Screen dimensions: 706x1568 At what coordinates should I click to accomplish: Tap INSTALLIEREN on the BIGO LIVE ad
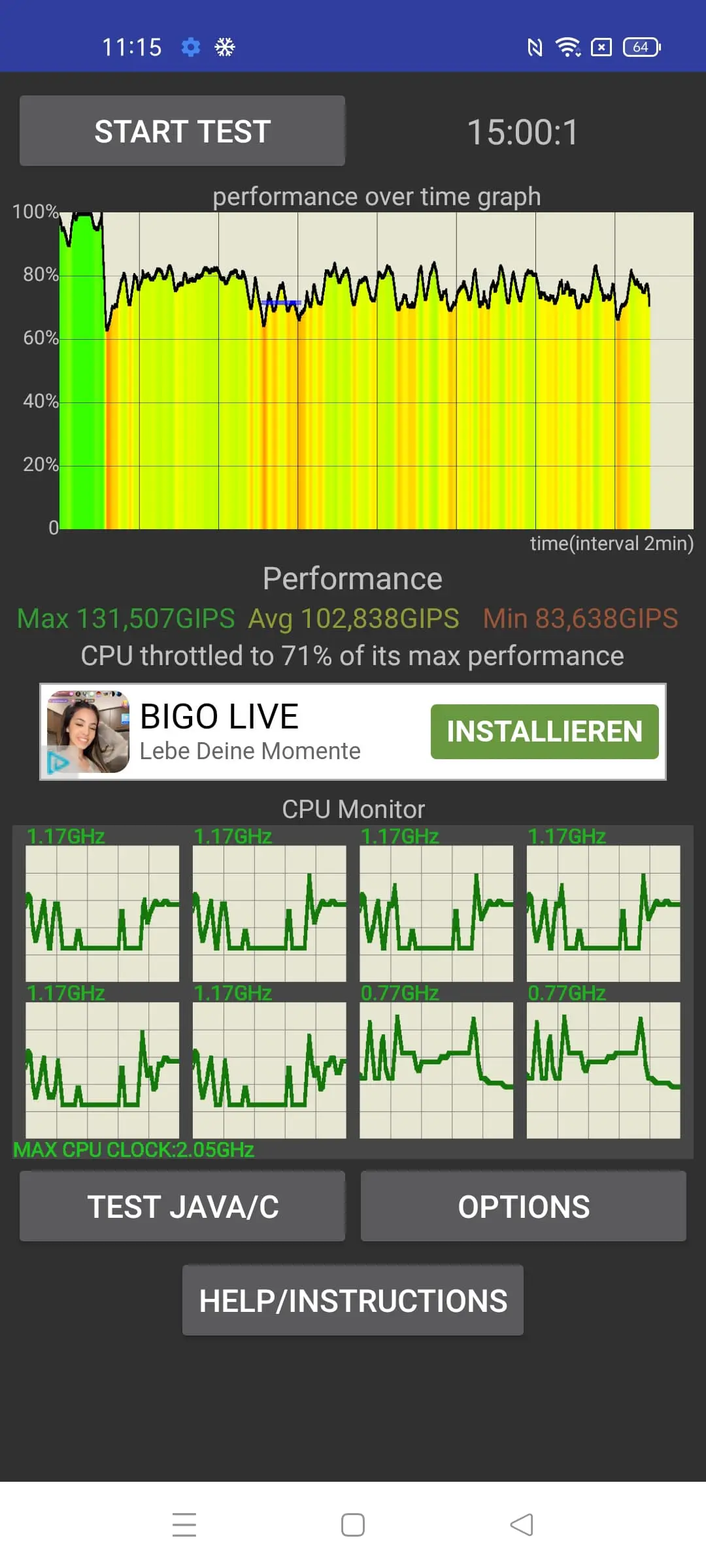[545, 732]
